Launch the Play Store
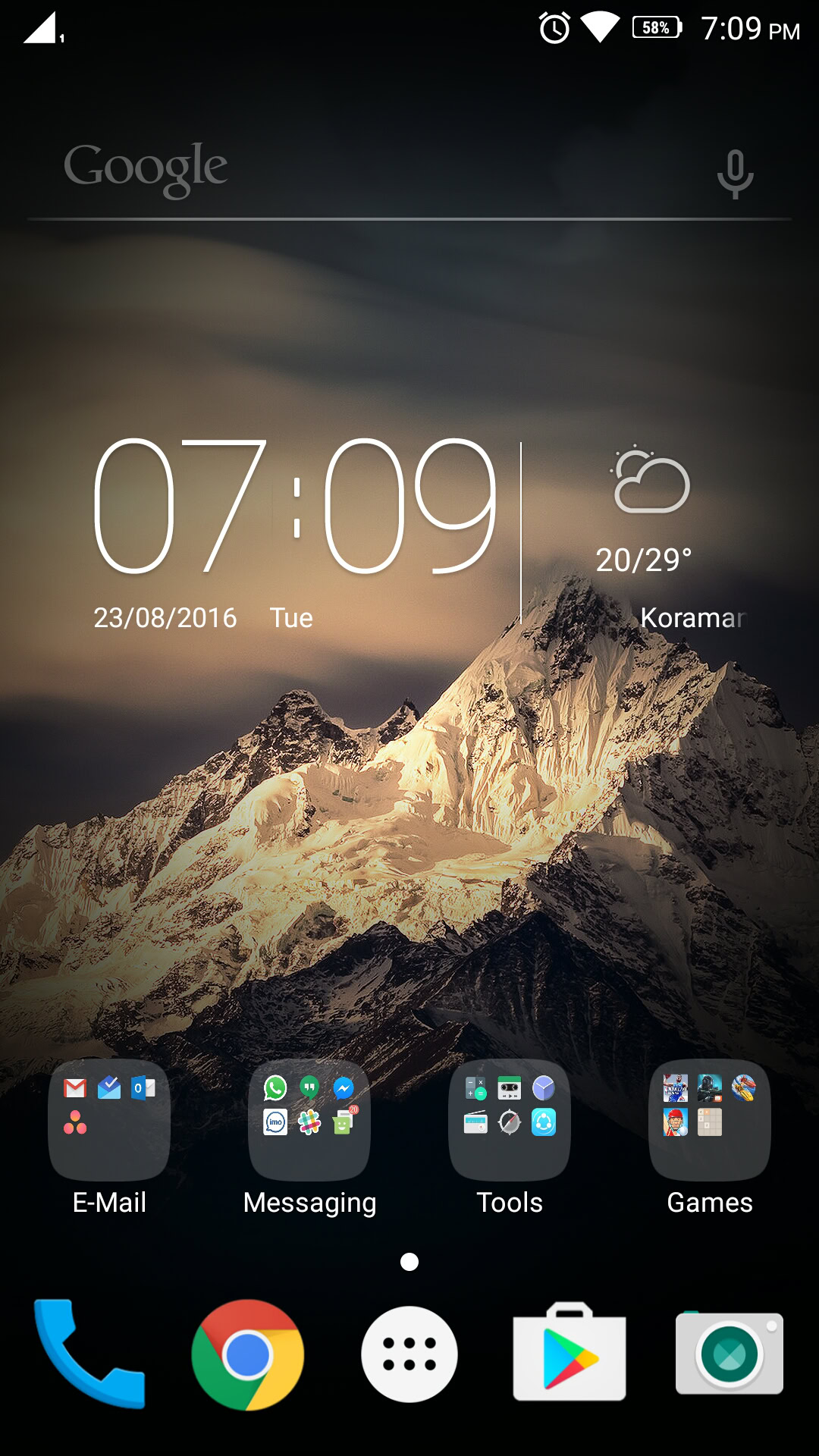Image resolution: width=819 pixels, height=1456 pixels. click(x=570, y=1354)
